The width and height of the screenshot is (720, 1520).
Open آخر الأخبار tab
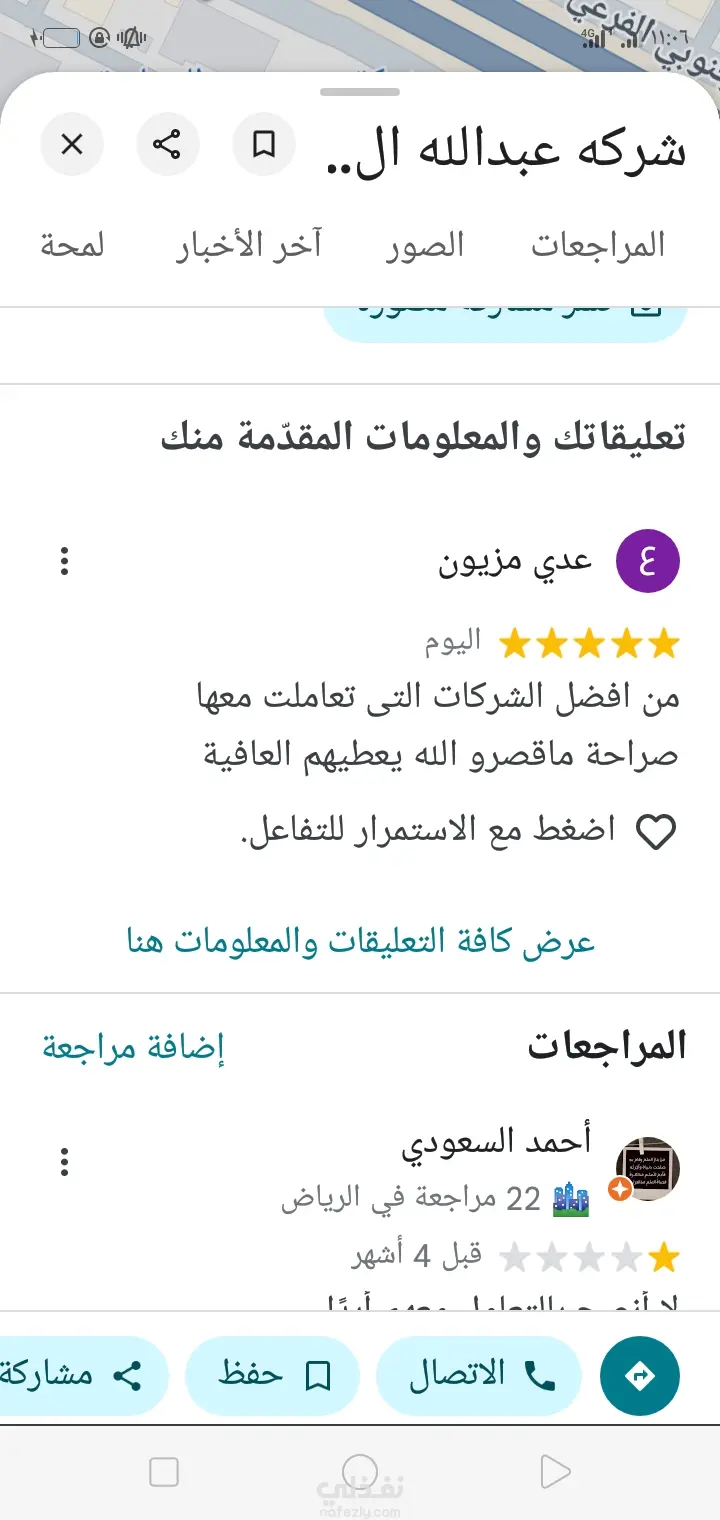click(x=249, y=246)
